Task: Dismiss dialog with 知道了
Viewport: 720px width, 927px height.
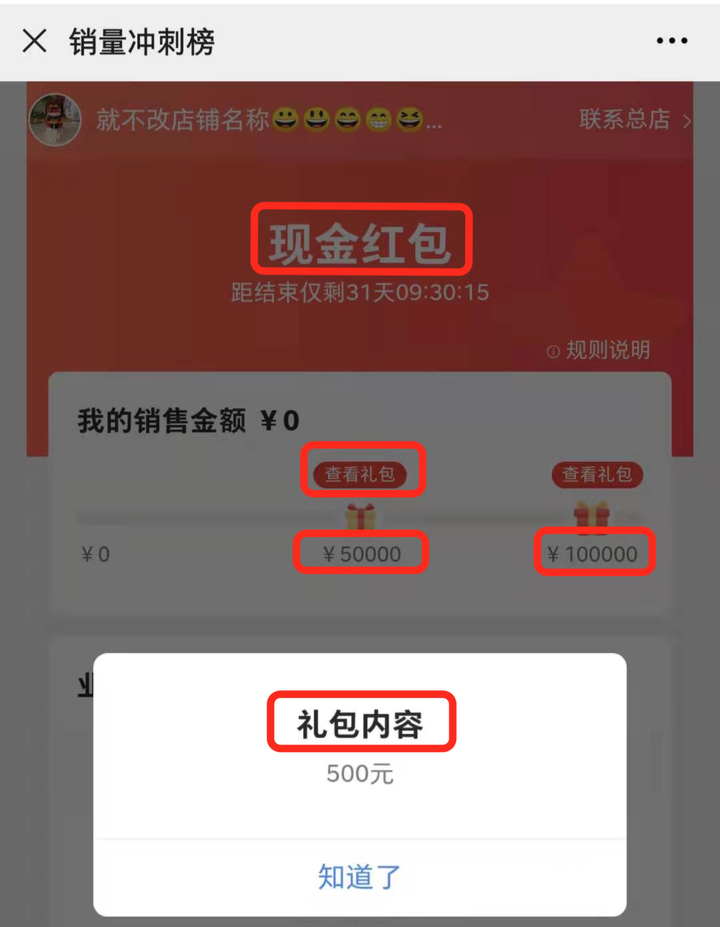Action: pos(359,876)
